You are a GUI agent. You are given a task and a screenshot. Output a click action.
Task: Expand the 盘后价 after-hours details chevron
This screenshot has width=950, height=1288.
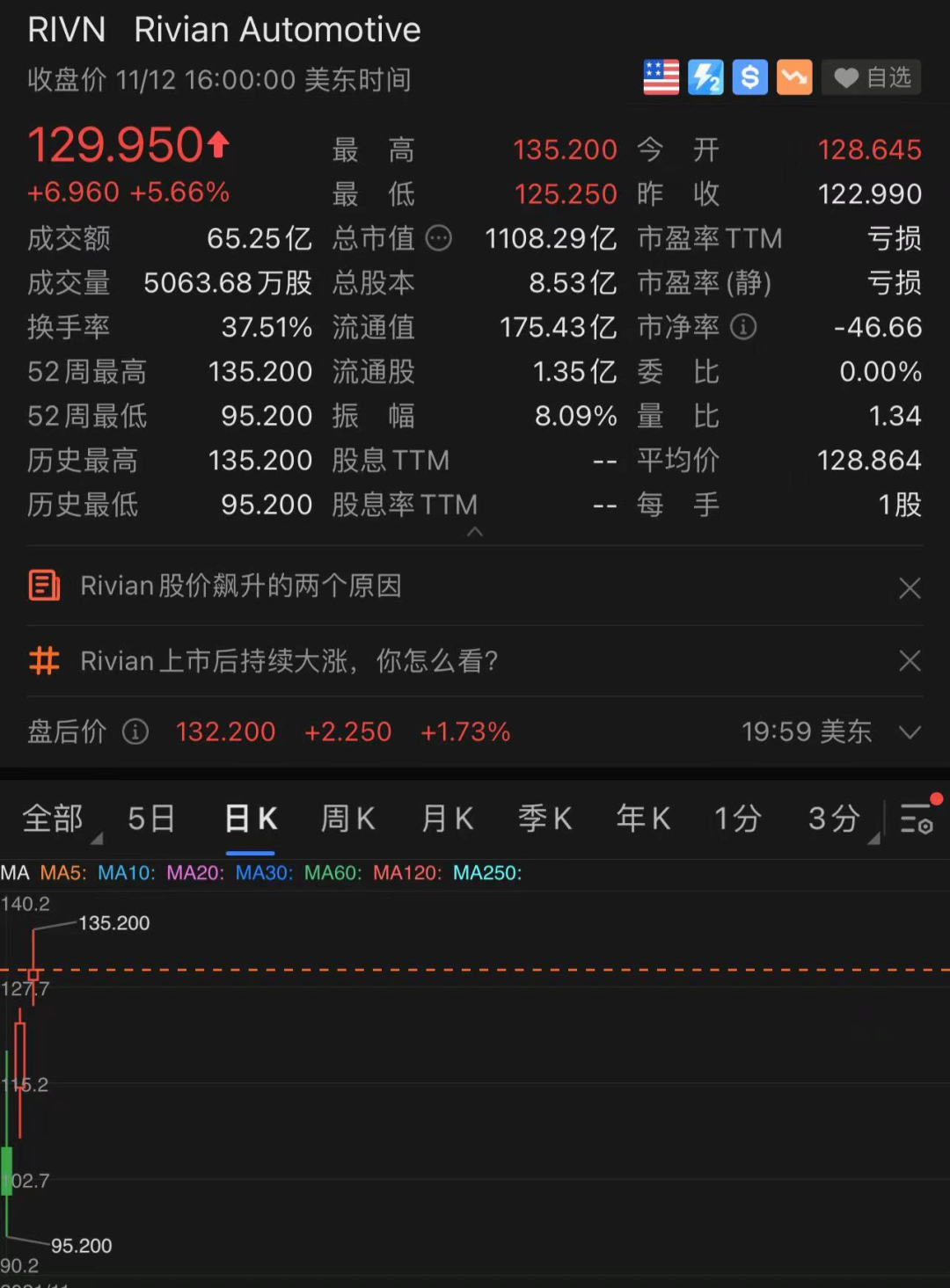pos(910,732)
